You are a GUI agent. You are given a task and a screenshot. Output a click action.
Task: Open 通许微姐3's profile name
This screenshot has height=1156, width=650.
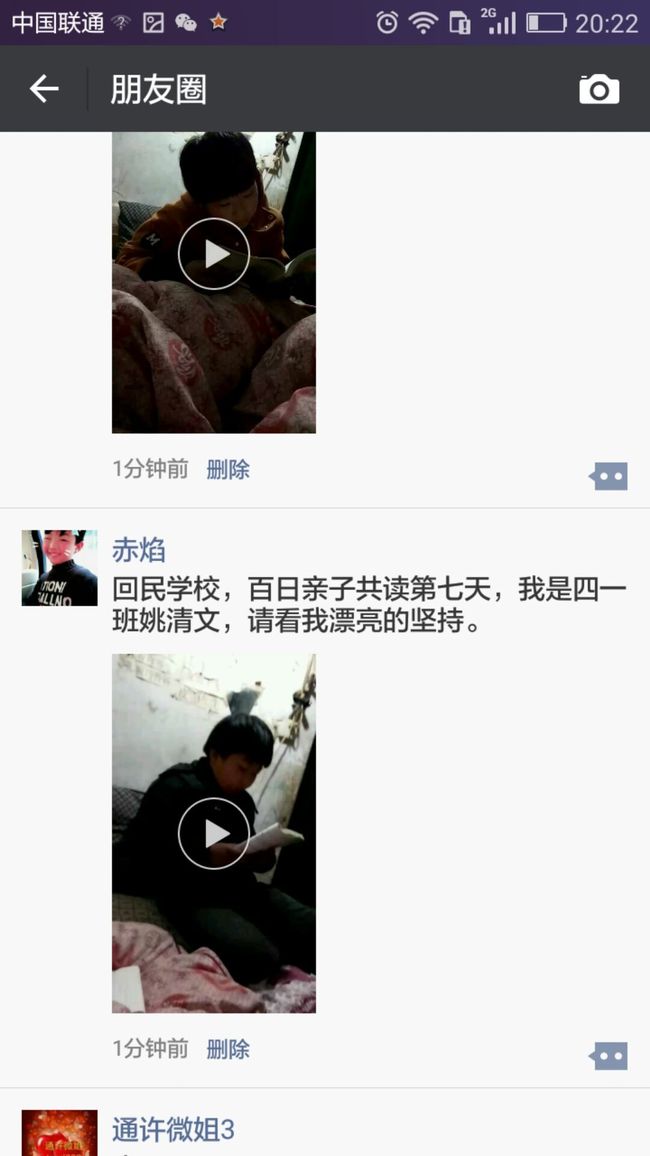[x=173, y=1129]
